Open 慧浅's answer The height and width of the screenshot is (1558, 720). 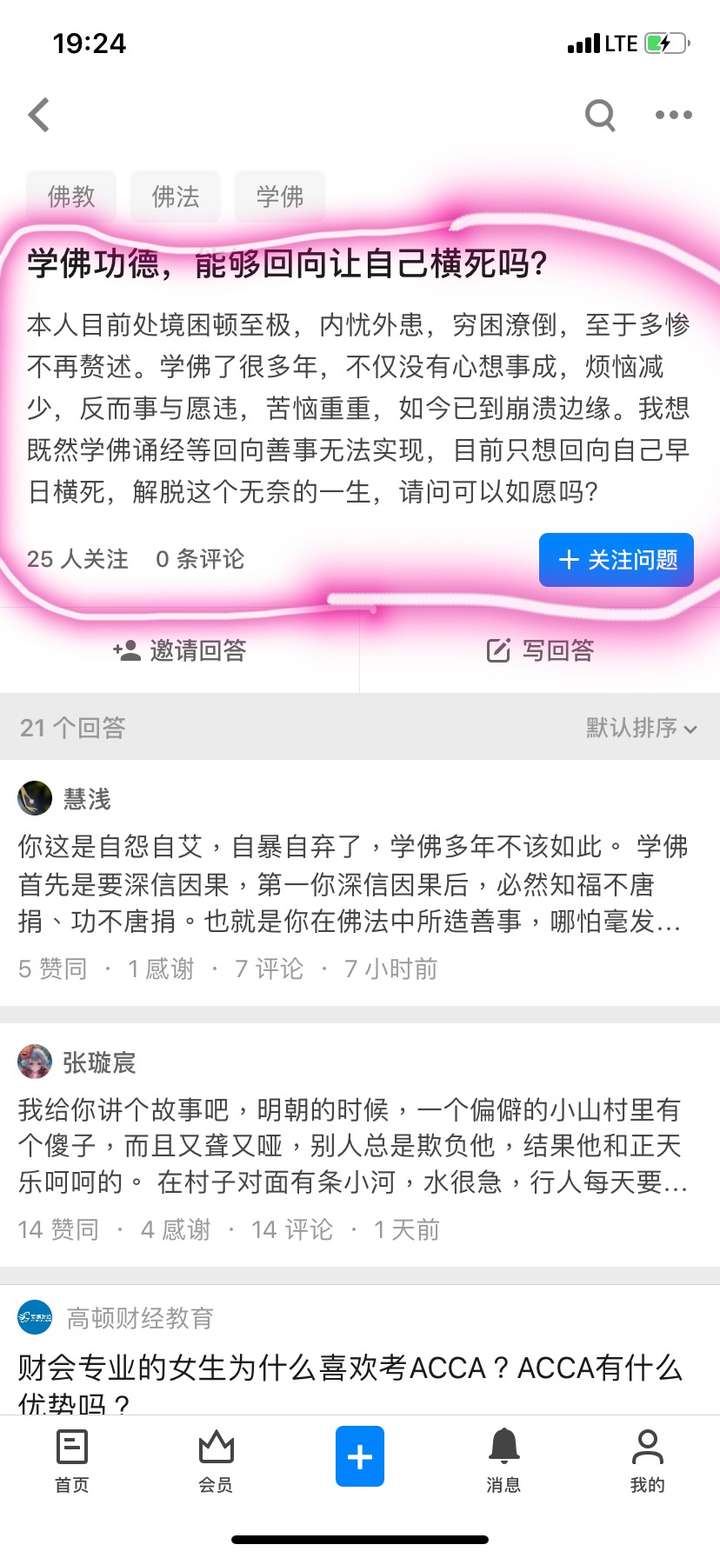[x=350, y=885]
